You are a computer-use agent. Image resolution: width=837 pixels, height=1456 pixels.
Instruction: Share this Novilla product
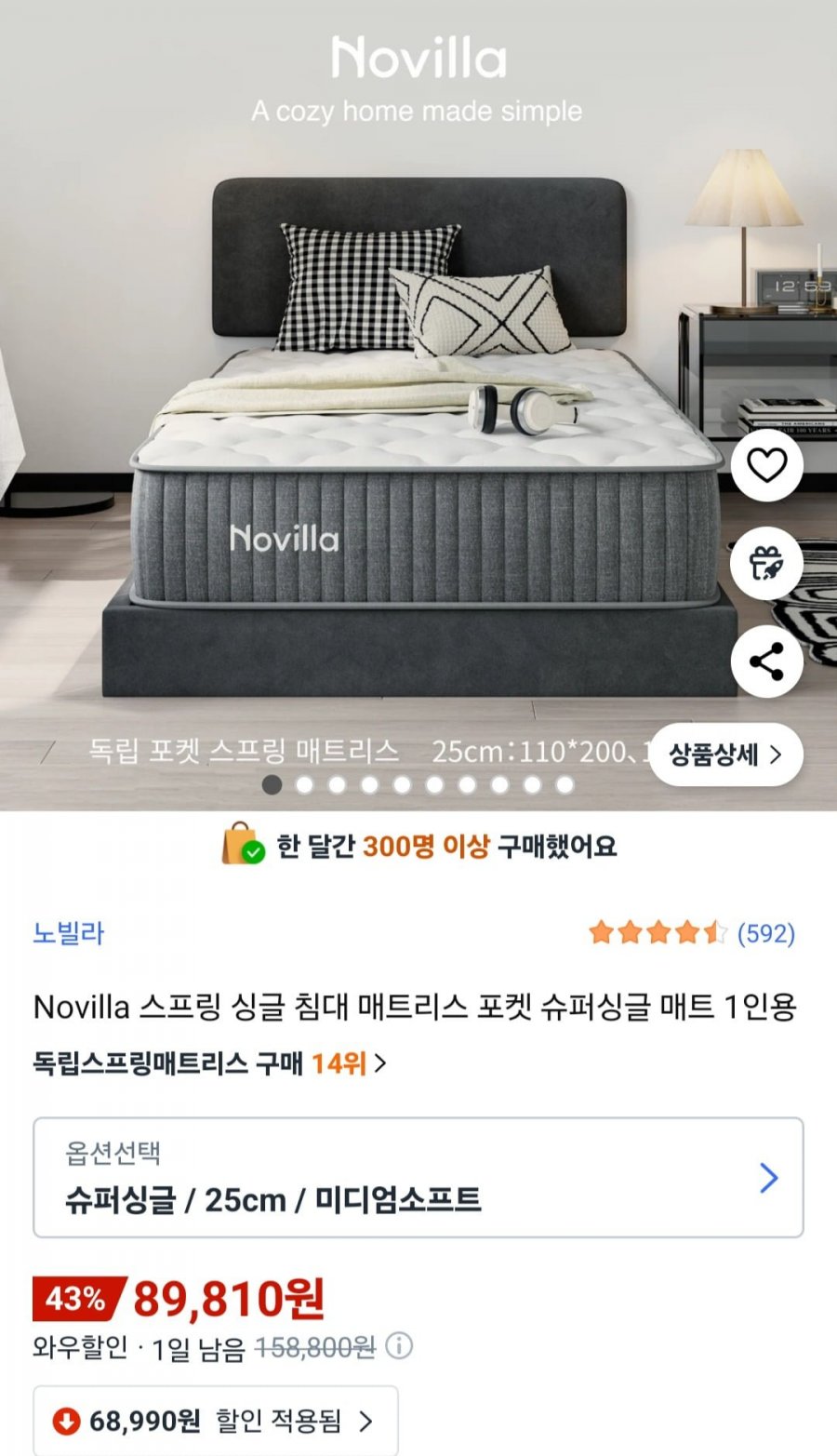766,662
